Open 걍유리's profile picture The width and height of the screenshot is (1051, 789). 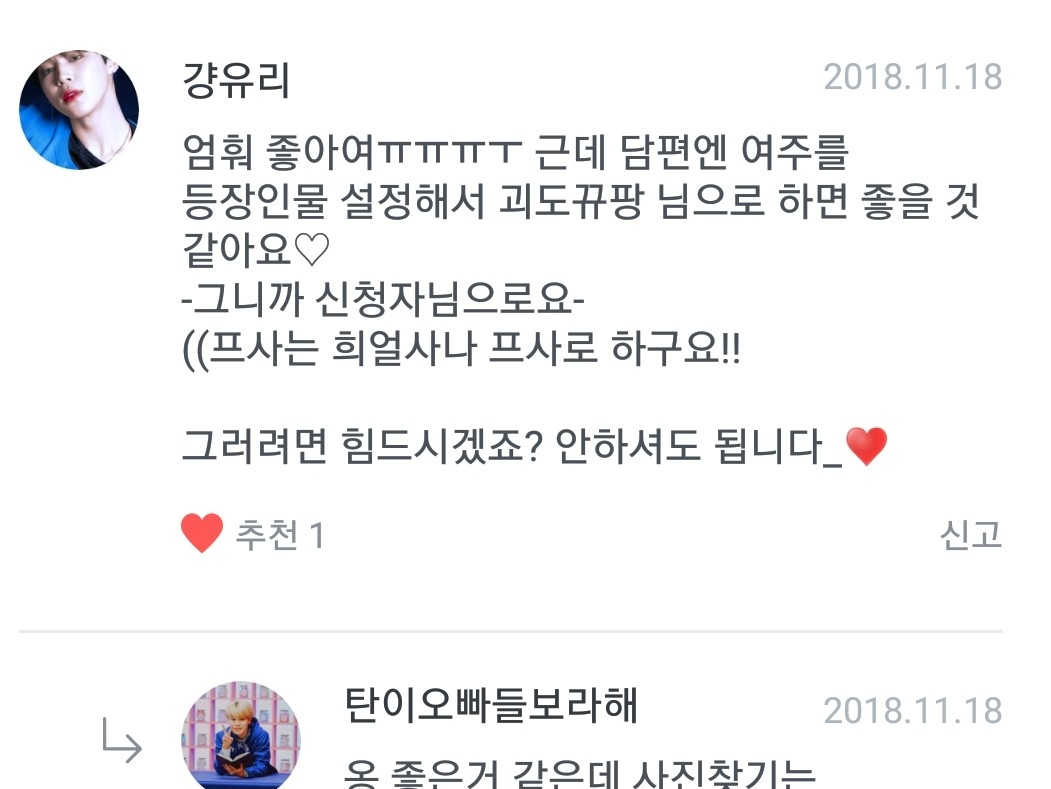click(x=79, y=109)
